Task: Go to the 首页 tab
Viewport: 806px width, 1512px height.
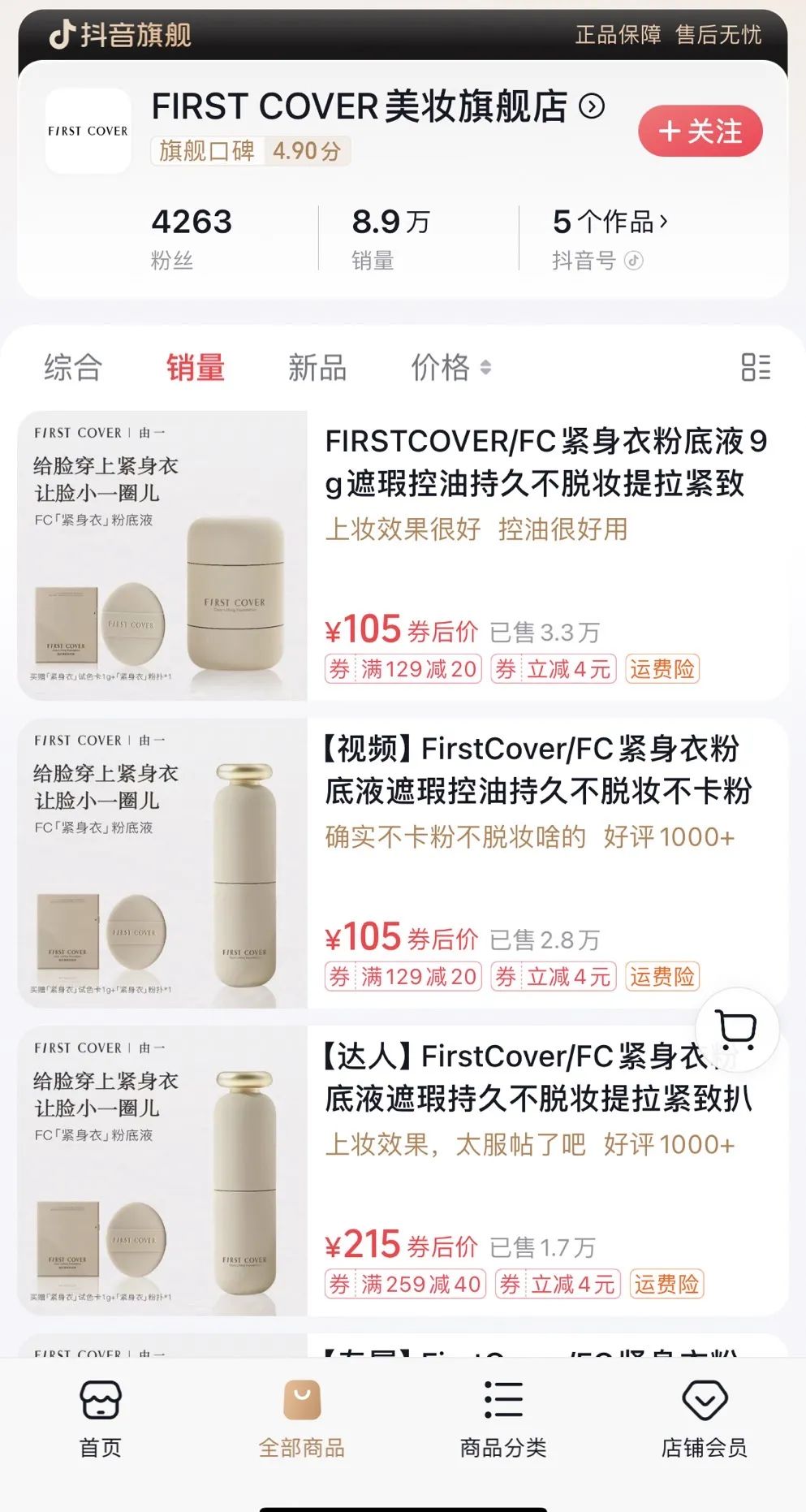Action: (101, 1417)
